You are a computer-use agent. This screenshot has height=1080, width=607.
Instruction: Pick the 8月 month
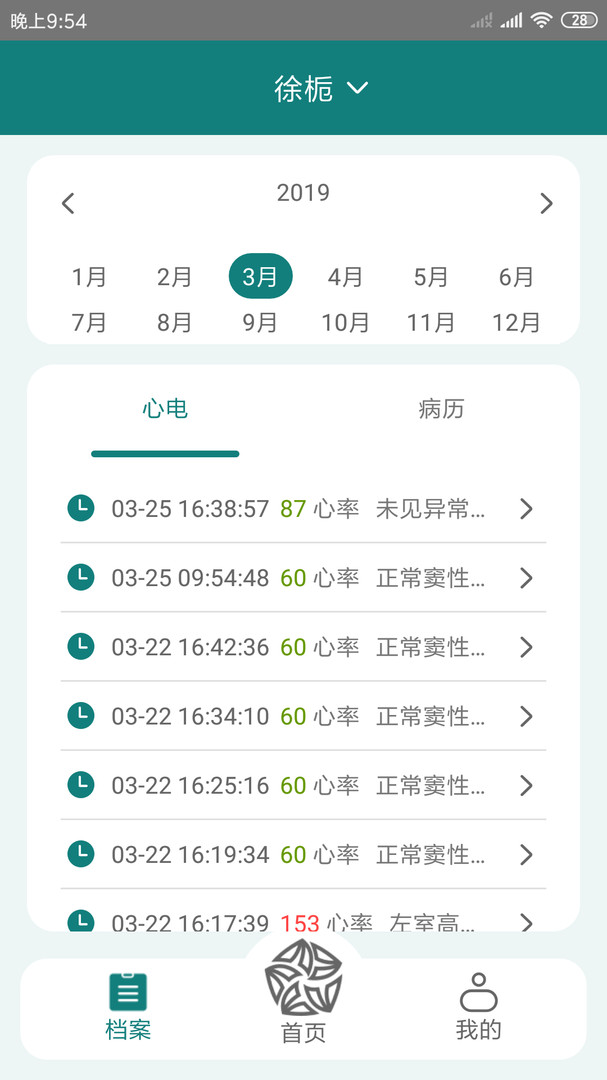(x=174, y=322)
